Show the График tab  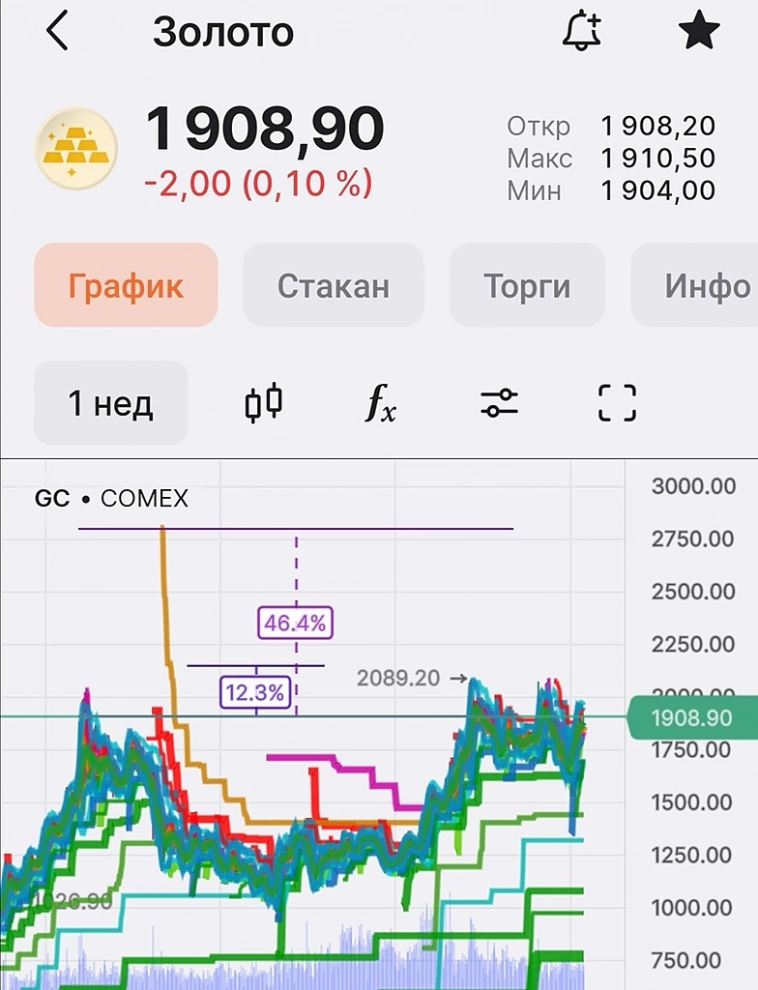pyautogui.click(x=126, y=286)
